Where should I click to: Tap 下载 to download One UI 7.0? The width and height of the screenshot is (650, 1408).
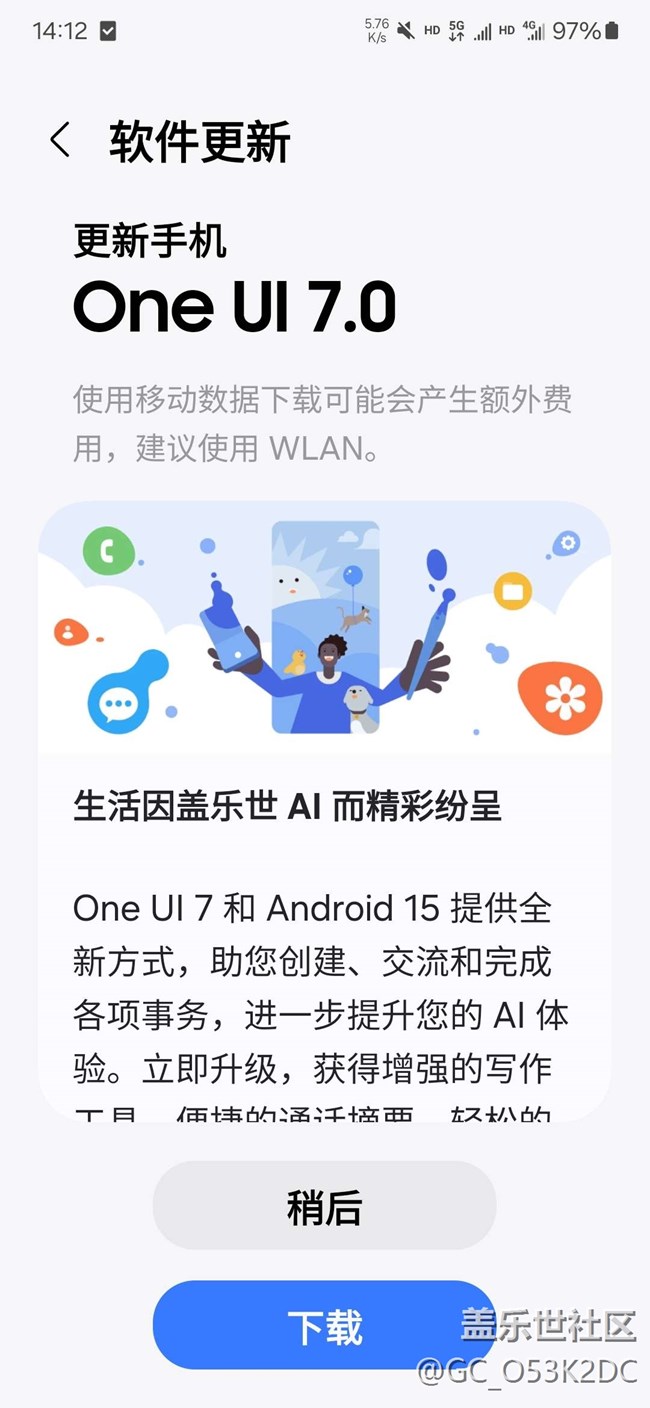pyautogui.click(x=324, y=1326)
